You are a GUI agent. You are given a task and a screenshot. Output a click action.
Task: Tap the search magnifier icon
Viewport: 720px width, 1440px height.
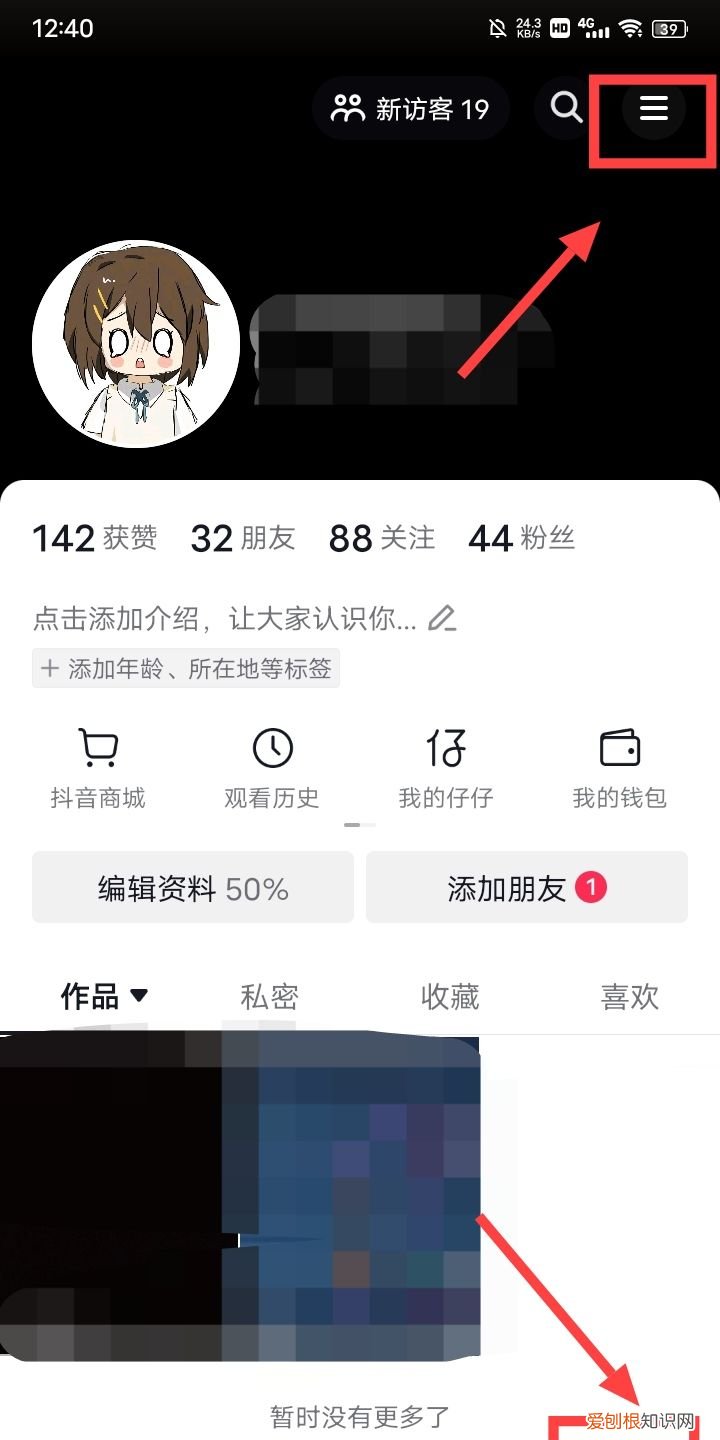click(563, 108)
